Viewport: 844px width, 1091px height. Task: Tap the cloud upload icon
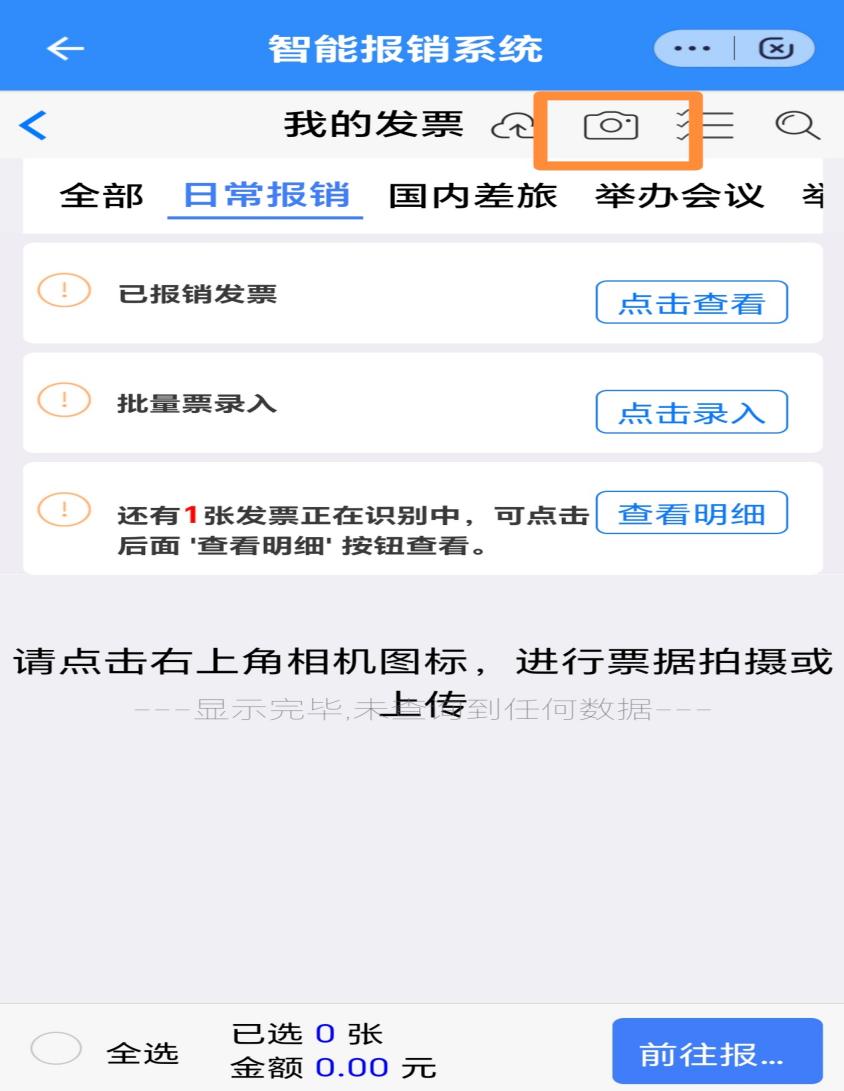pos(514,126)
